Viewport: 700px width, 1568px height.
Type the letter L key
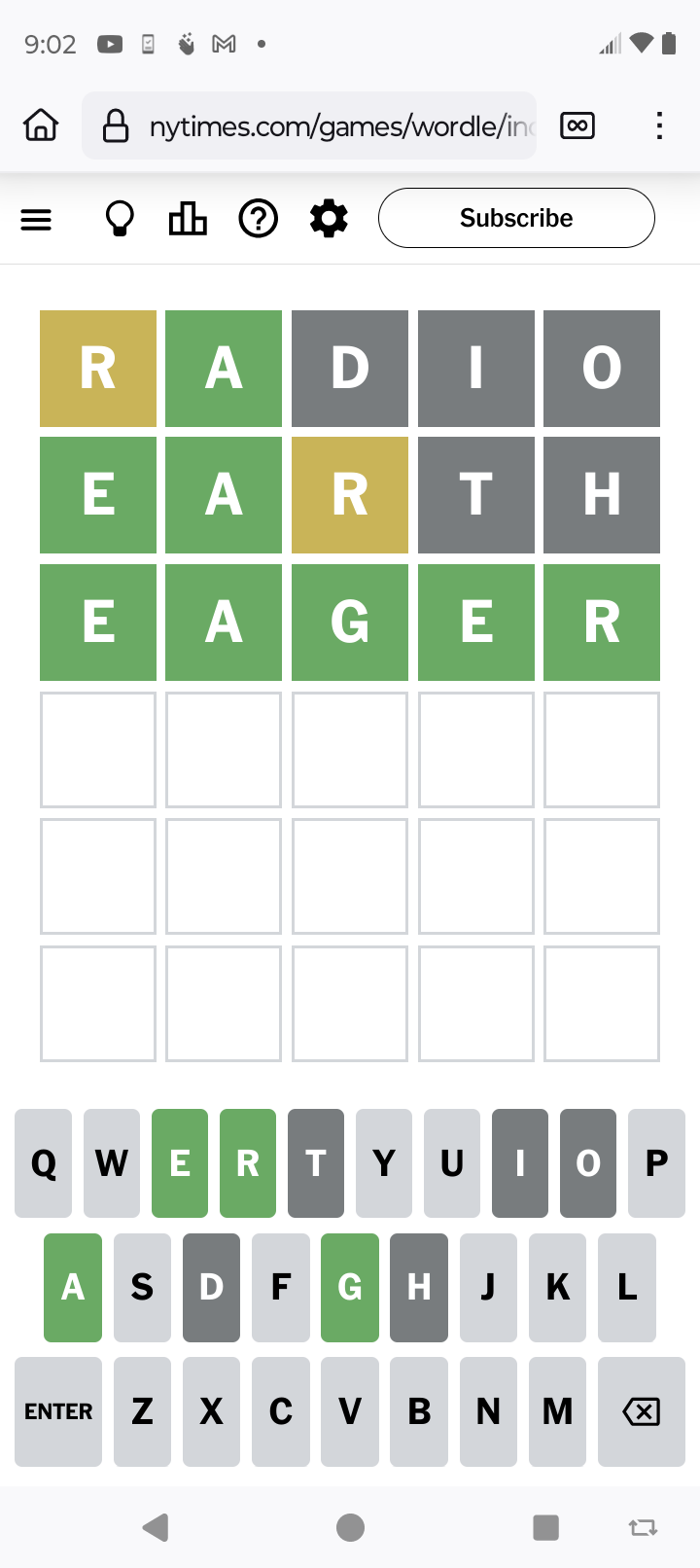tap(627, 1287)
